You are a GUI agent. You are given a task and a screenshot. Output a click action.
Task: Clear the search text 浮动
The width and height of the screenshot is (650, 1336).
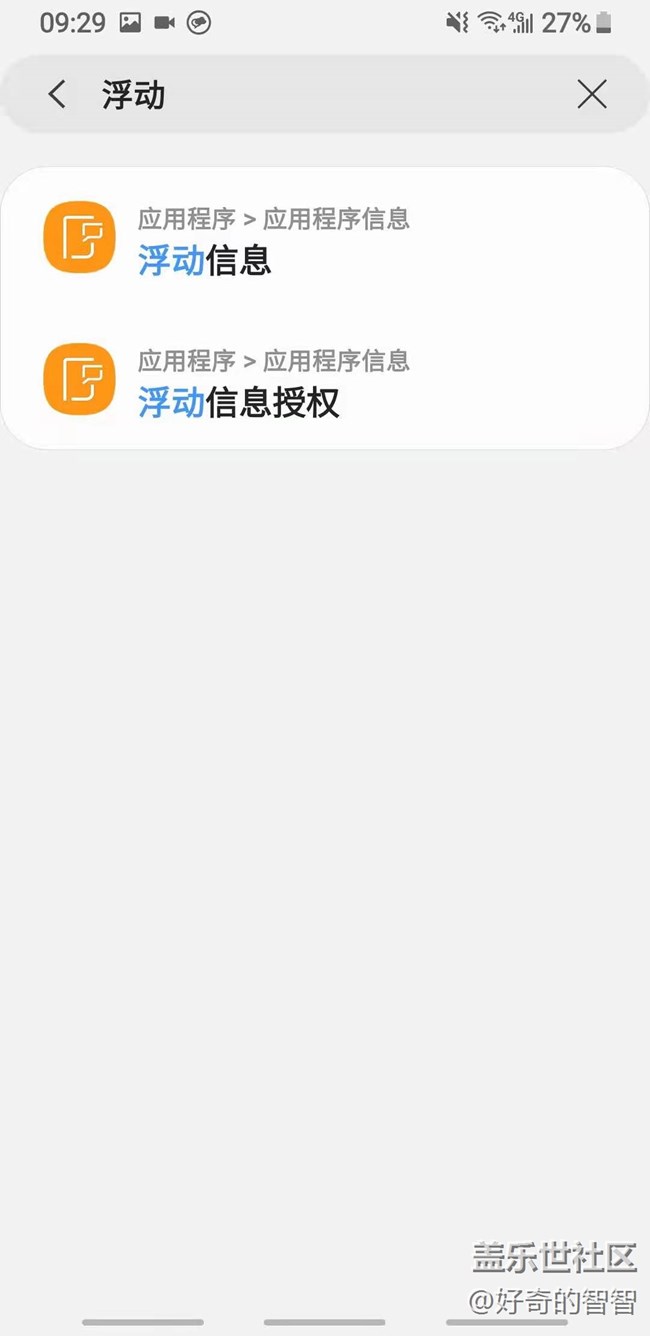click(x=592, y=95)
